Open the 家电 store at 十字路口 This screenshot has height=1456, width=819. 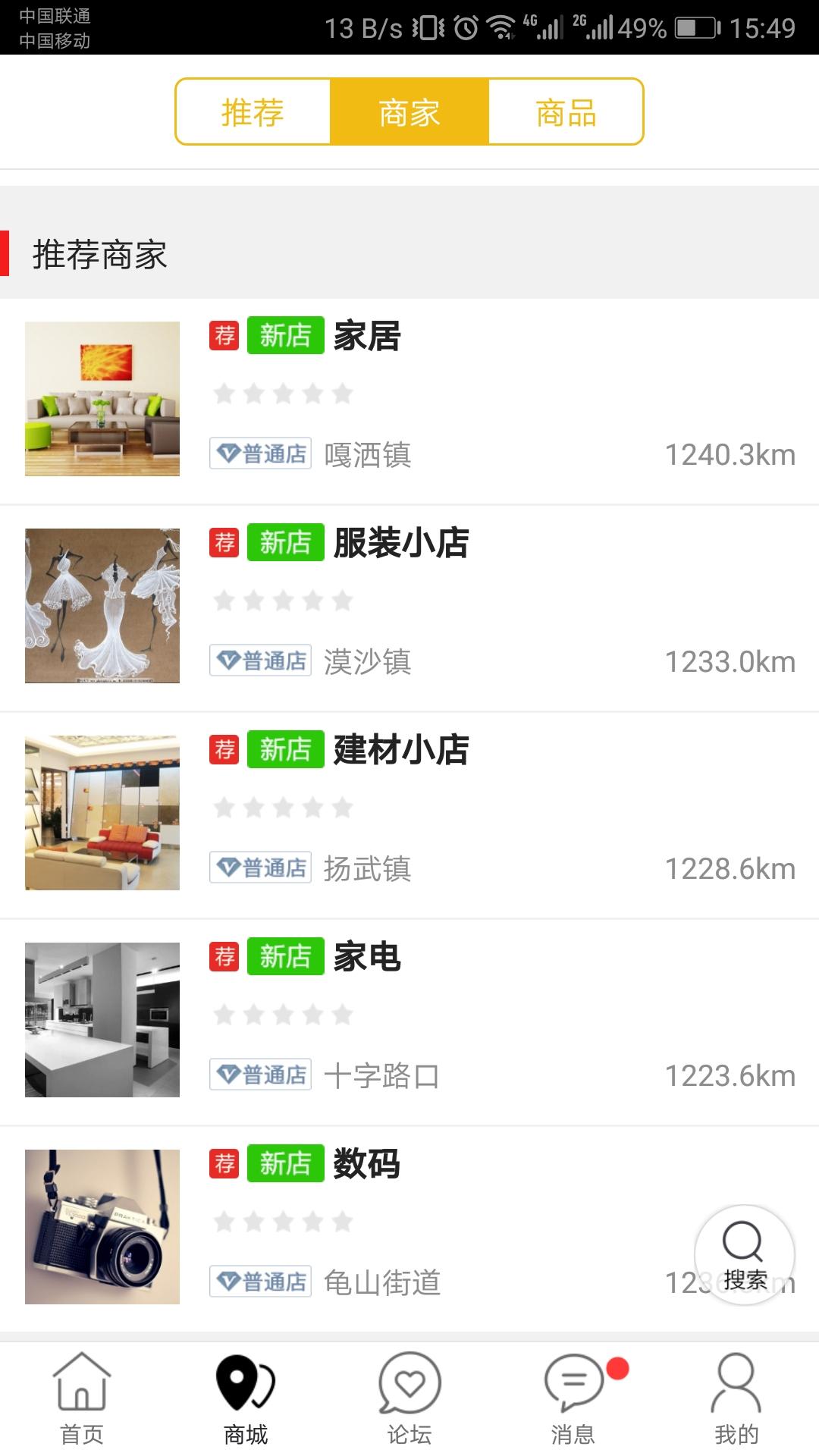click(x=409, y=1021)
